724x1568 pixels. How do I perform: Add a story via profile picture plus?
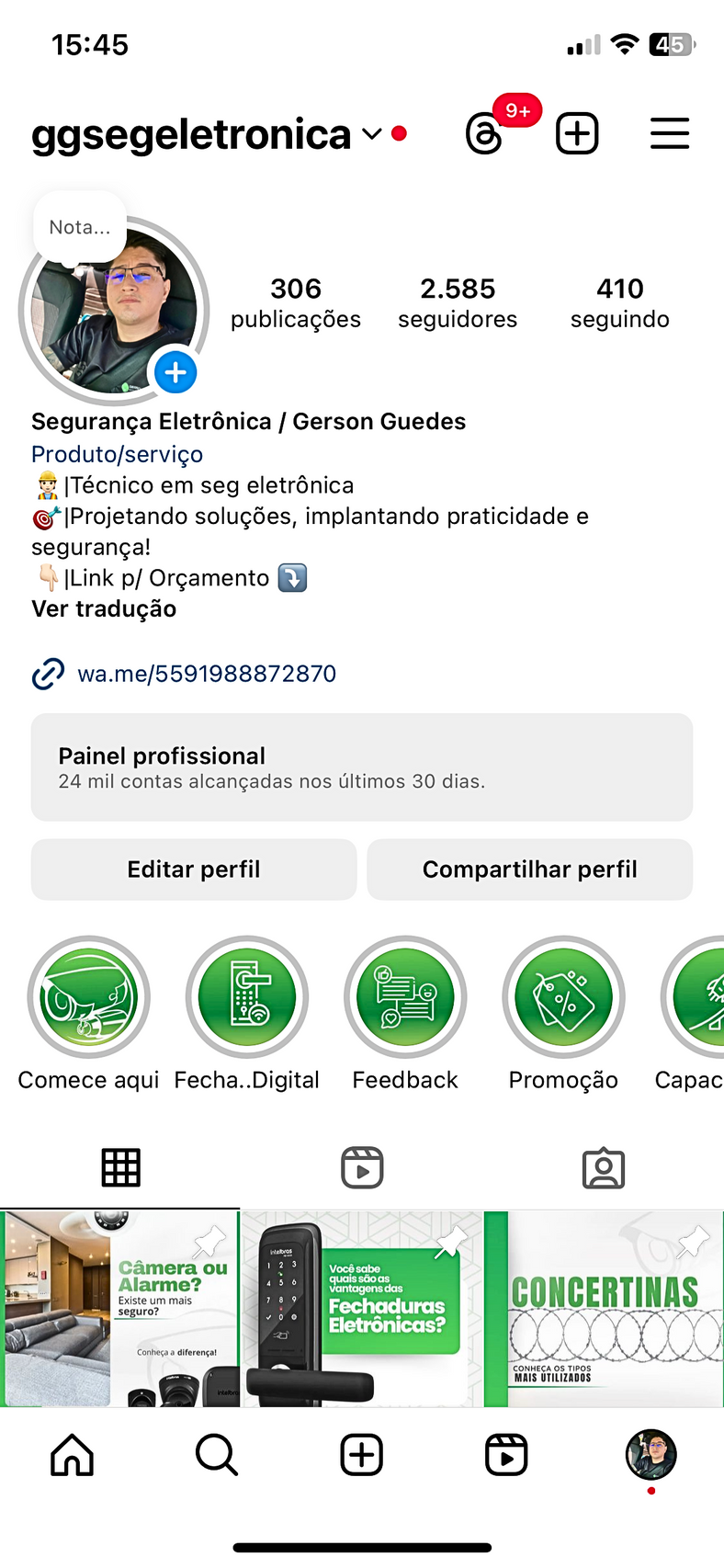(175, 372)
